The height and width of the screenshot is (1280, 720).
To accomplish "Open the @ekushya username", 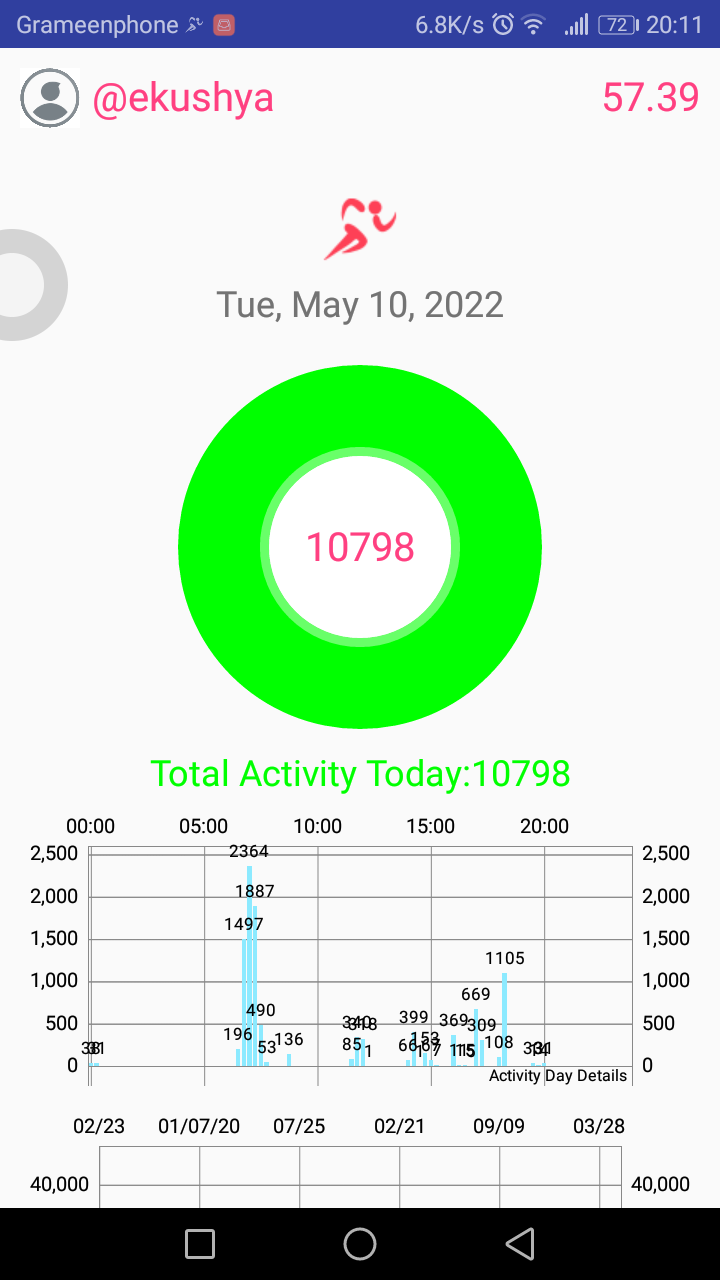I will point(183,98).
